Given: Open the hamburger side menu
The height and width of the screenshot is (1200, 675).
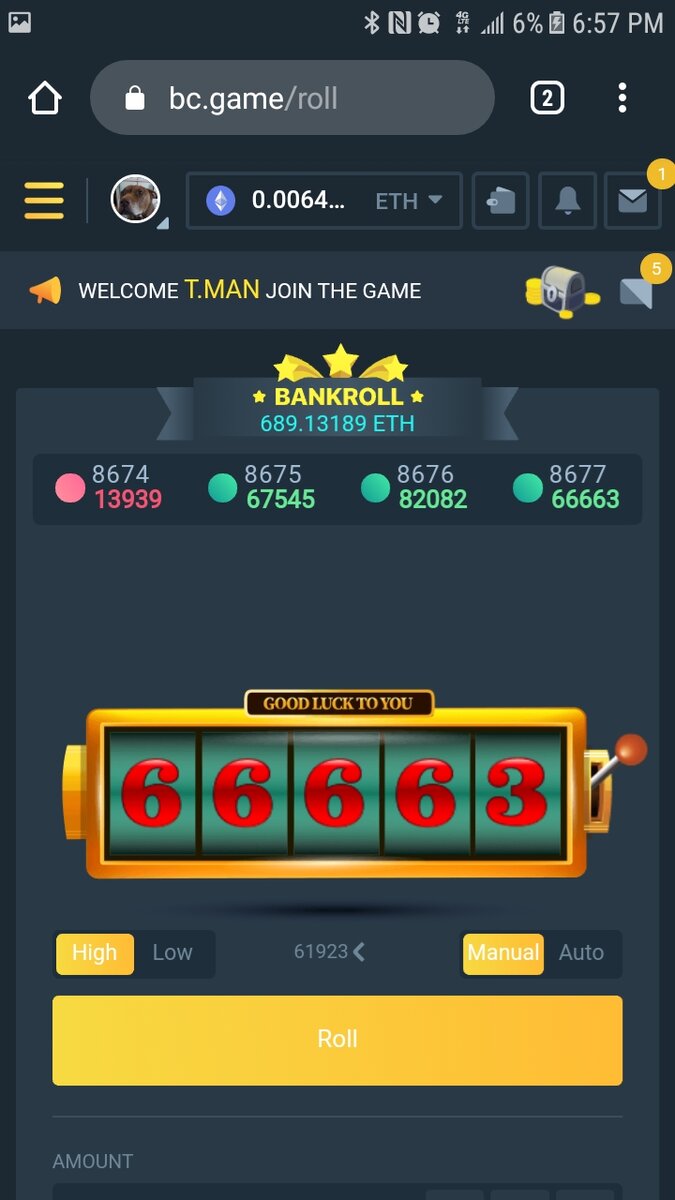Looking at the screenshot, I should coord(44,201).
